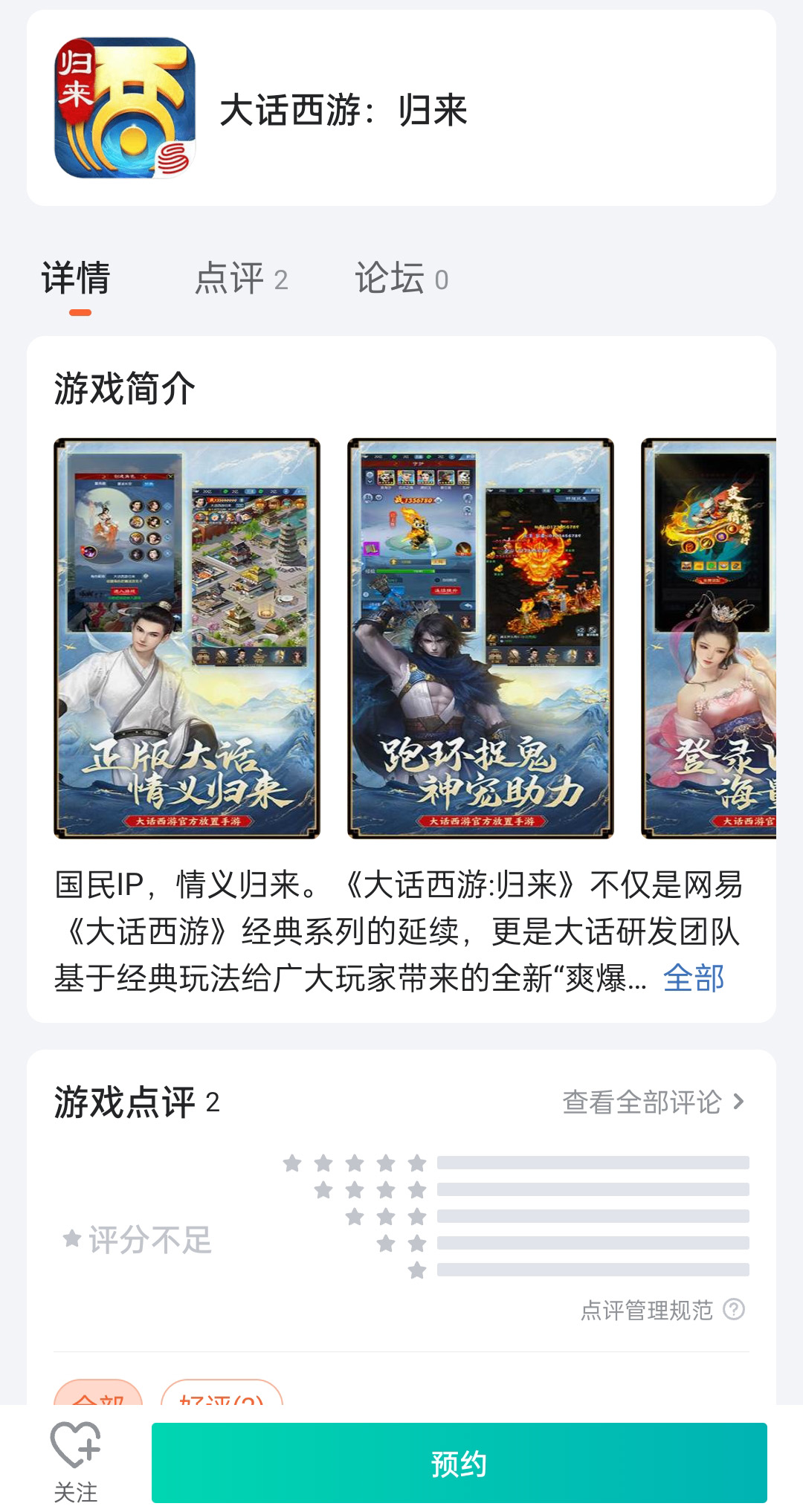Select the 详情 tab

[76, 280]
